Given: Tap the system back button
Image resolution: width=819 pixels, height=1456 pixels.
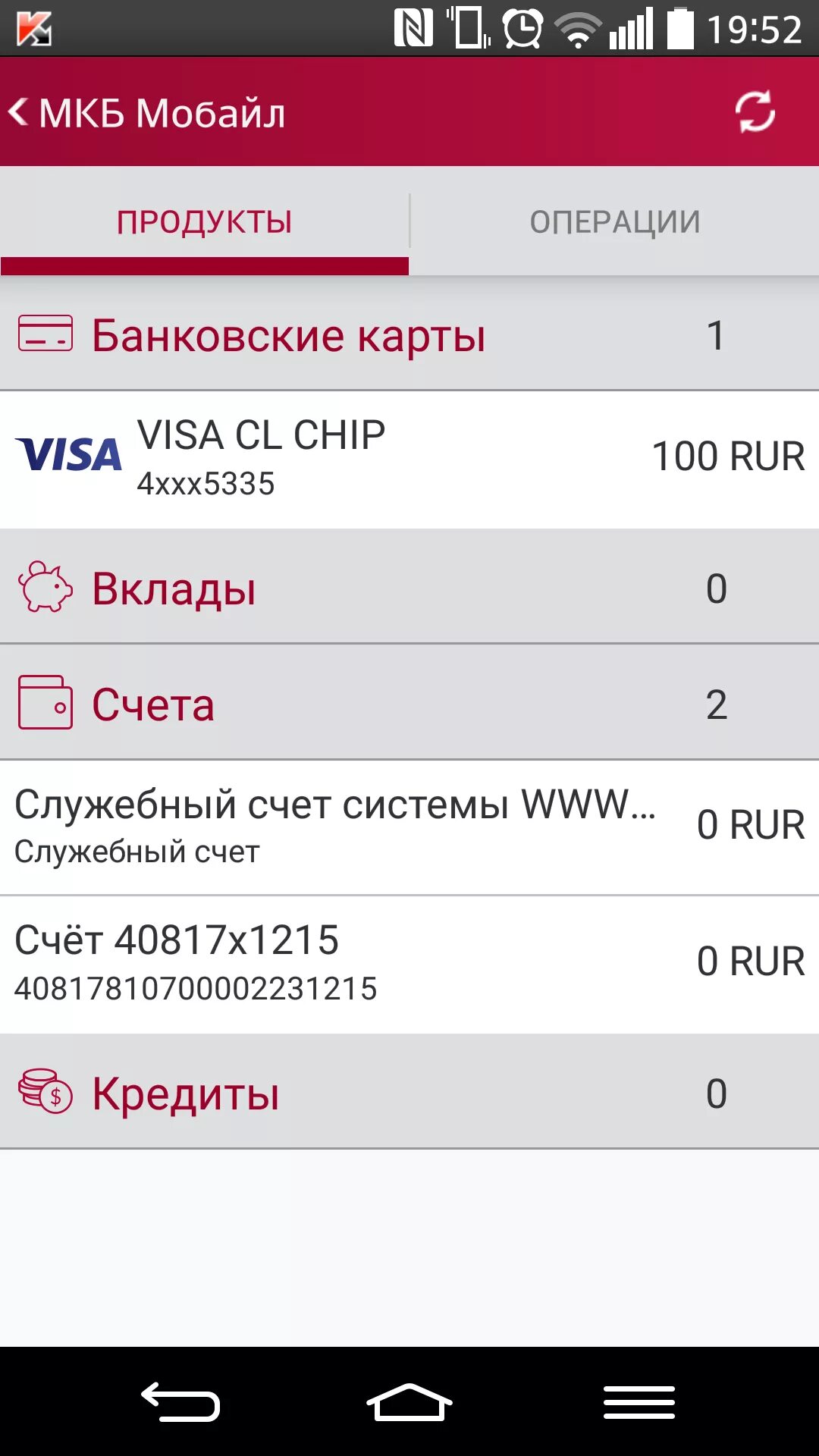Looking at the screenshot, I should 180,1401.
